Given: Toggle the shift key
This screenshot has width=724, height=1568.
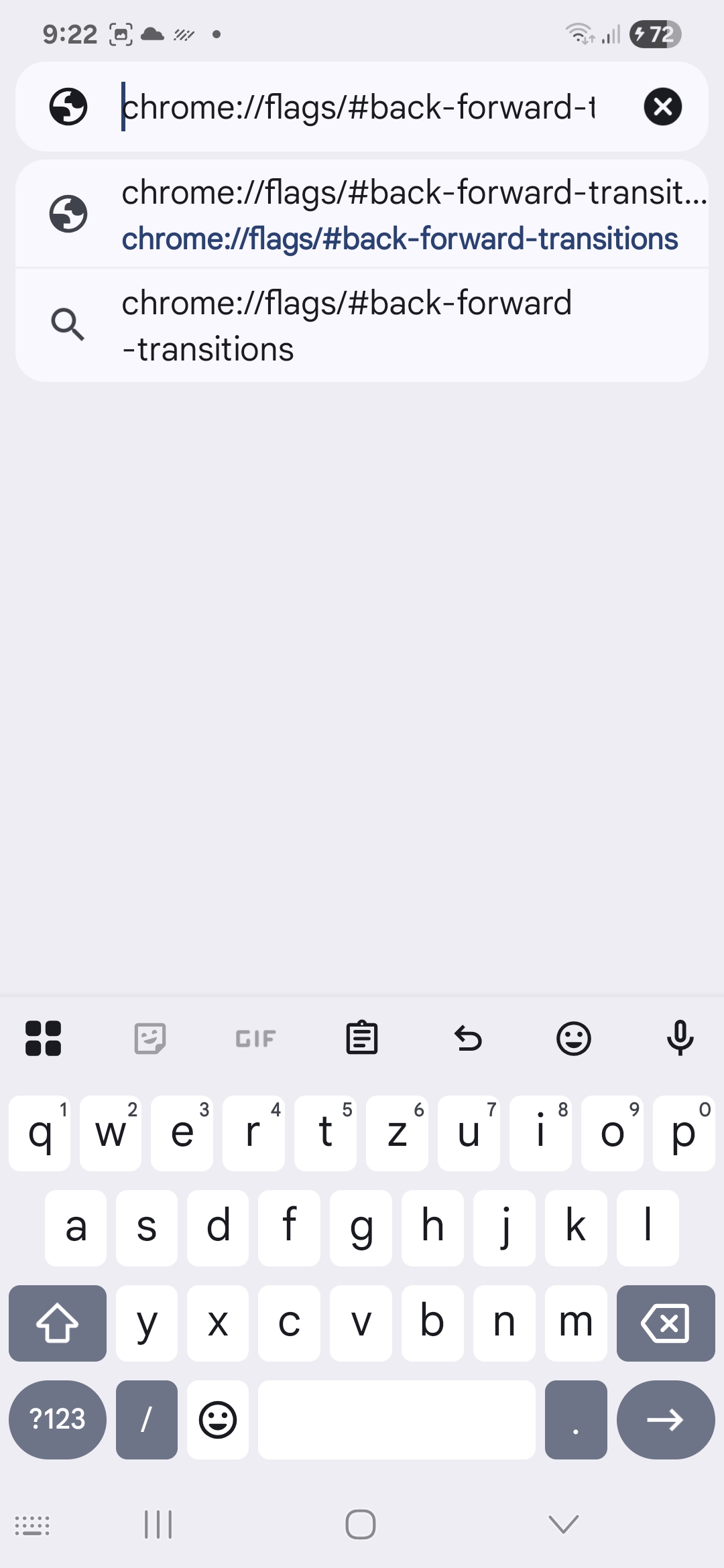Looking at the screenshot, I should click(x=58, y=1323).
